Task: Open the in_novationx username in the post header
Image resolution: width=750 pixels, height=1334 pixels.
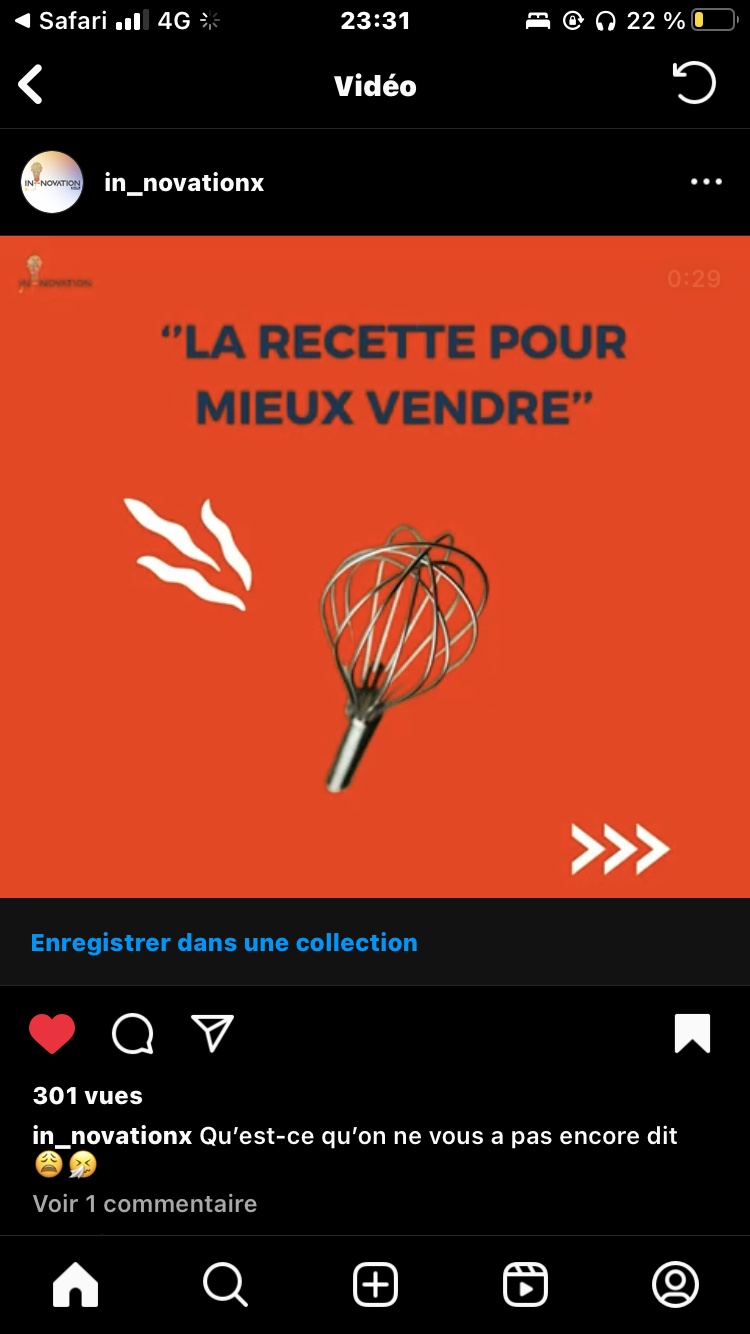Action: [x=184, y=182]
